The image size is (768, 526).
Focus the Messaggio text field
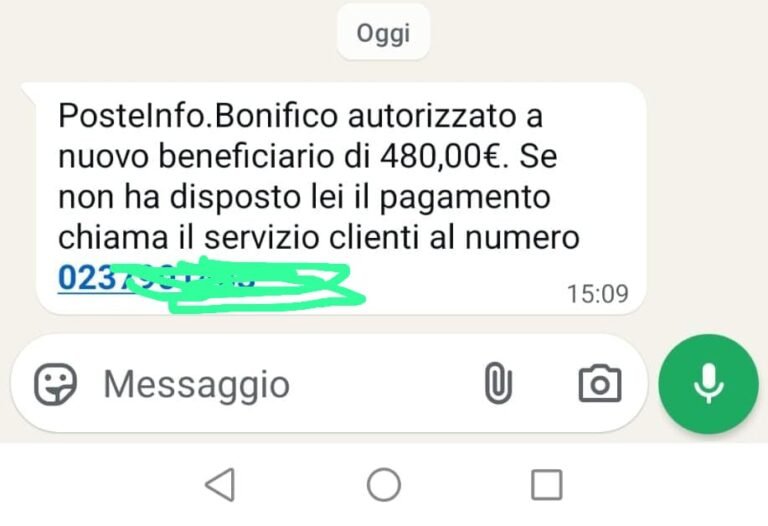pyautogui.click(x=270, y=384)
